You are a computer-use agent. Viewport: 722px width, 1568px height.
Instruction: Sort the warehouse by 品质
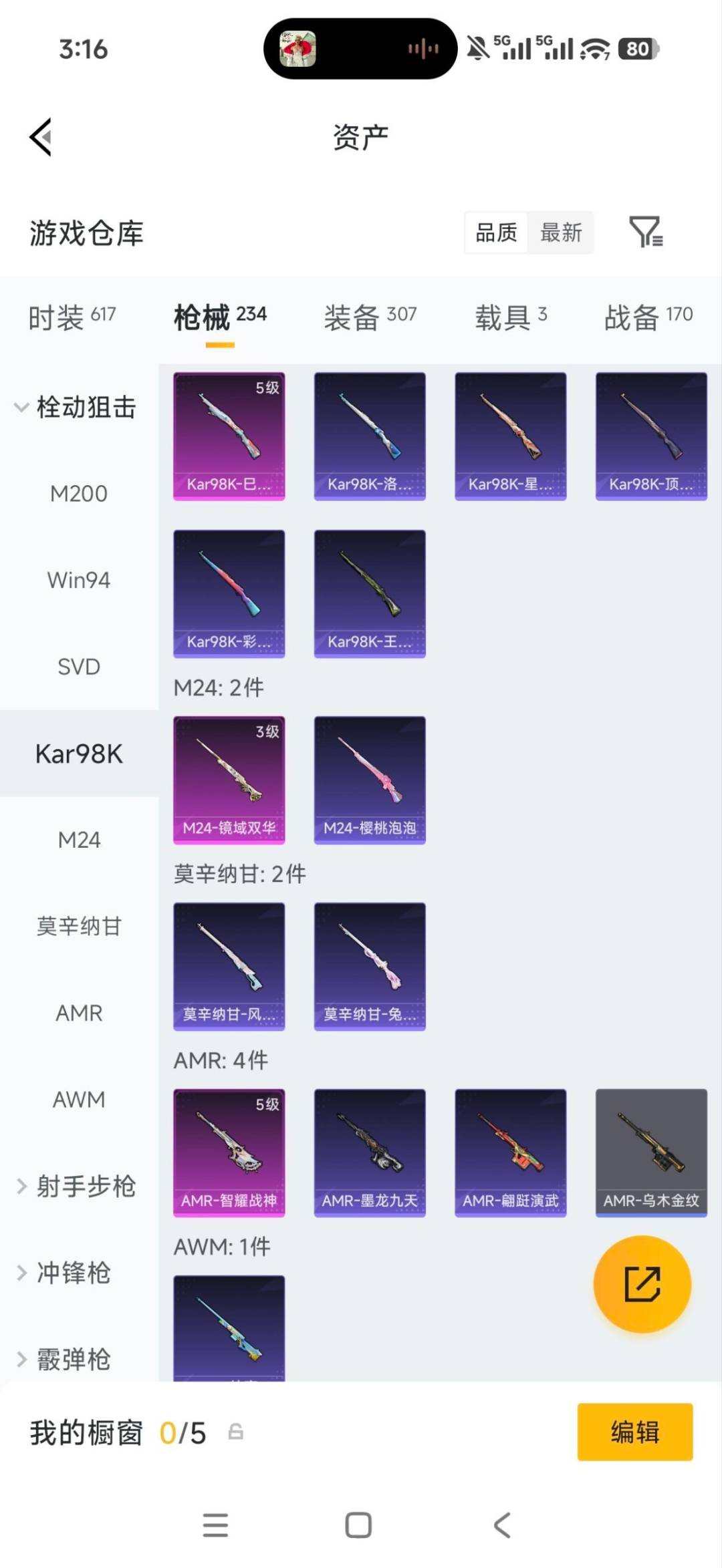tap(496, 232)
